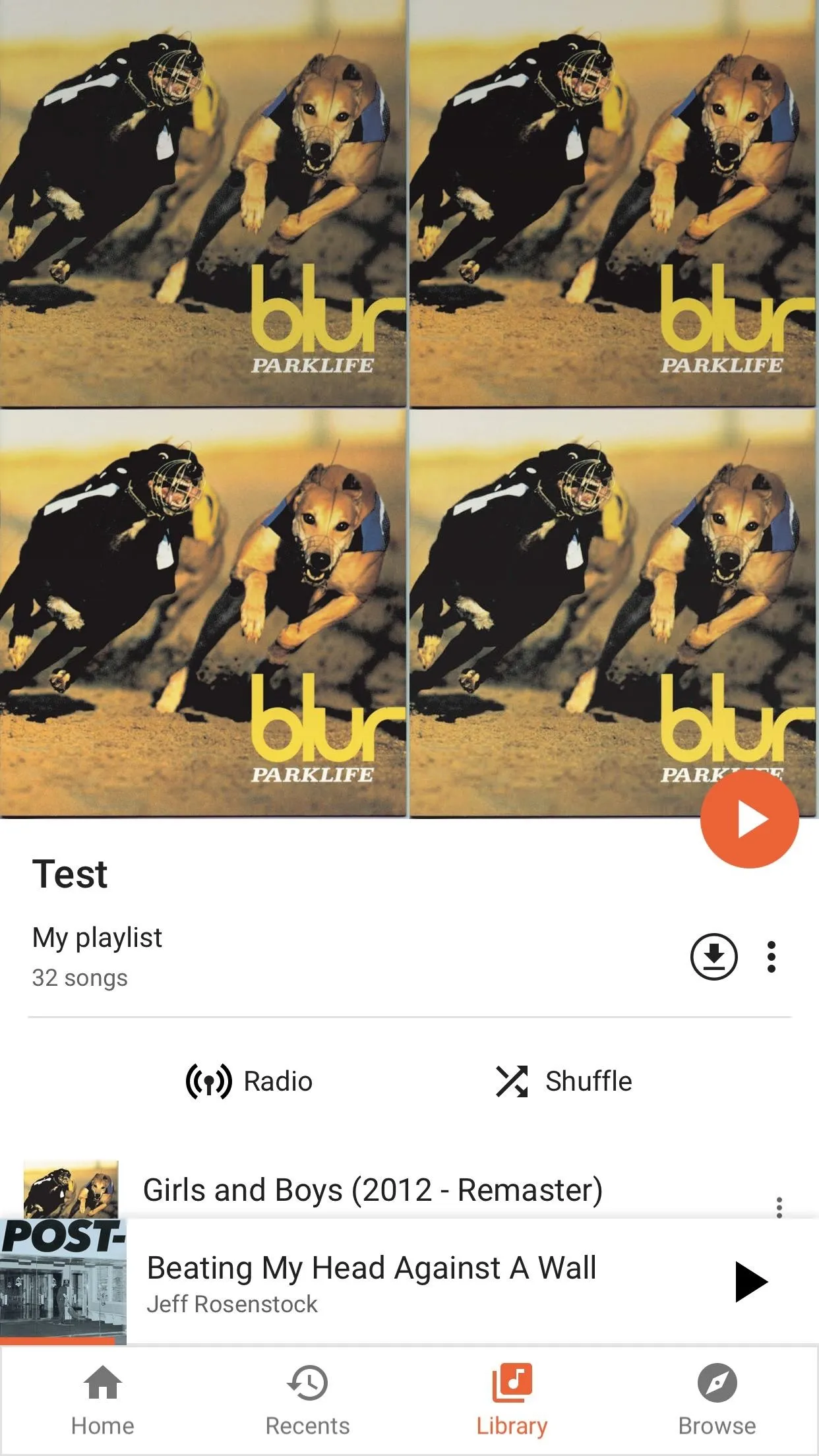The width and height of the screenshot is (819, 1456).
Task: Select the Library tab
Action: 512,1400
